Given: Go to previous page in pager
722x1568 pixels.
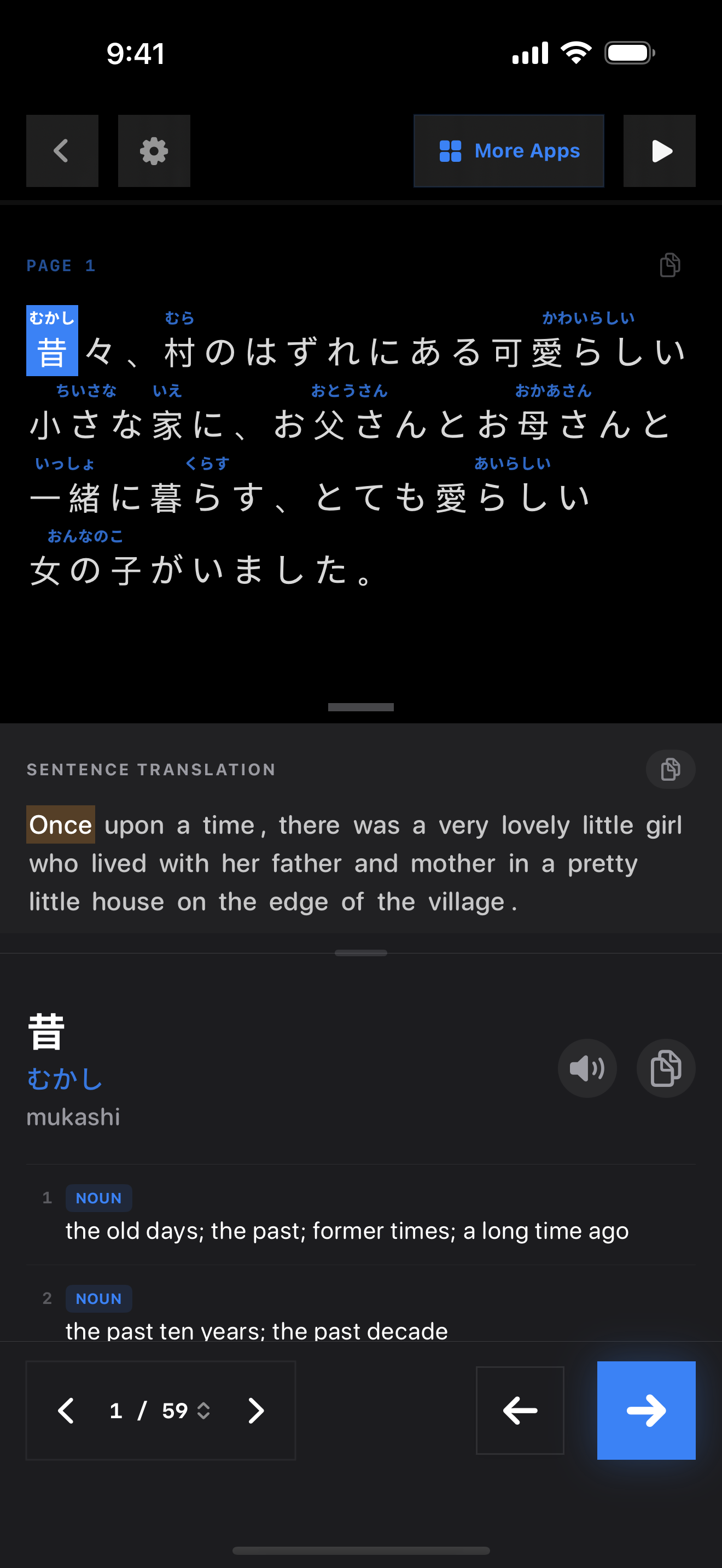Looking at the screenshot, I should (x=66, y=1411).
